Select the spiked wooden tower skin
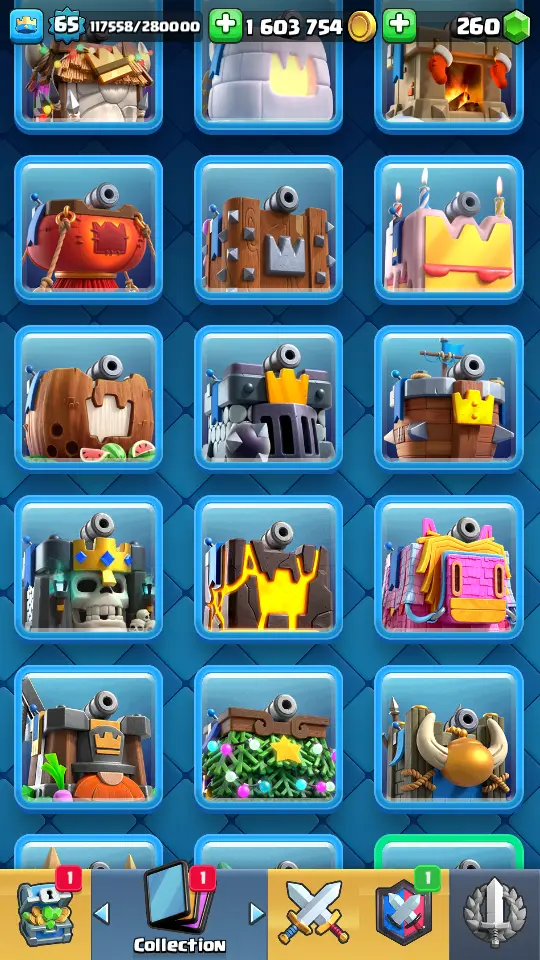The height and width of the screenshot is (960, 540). tap(269, 230)
